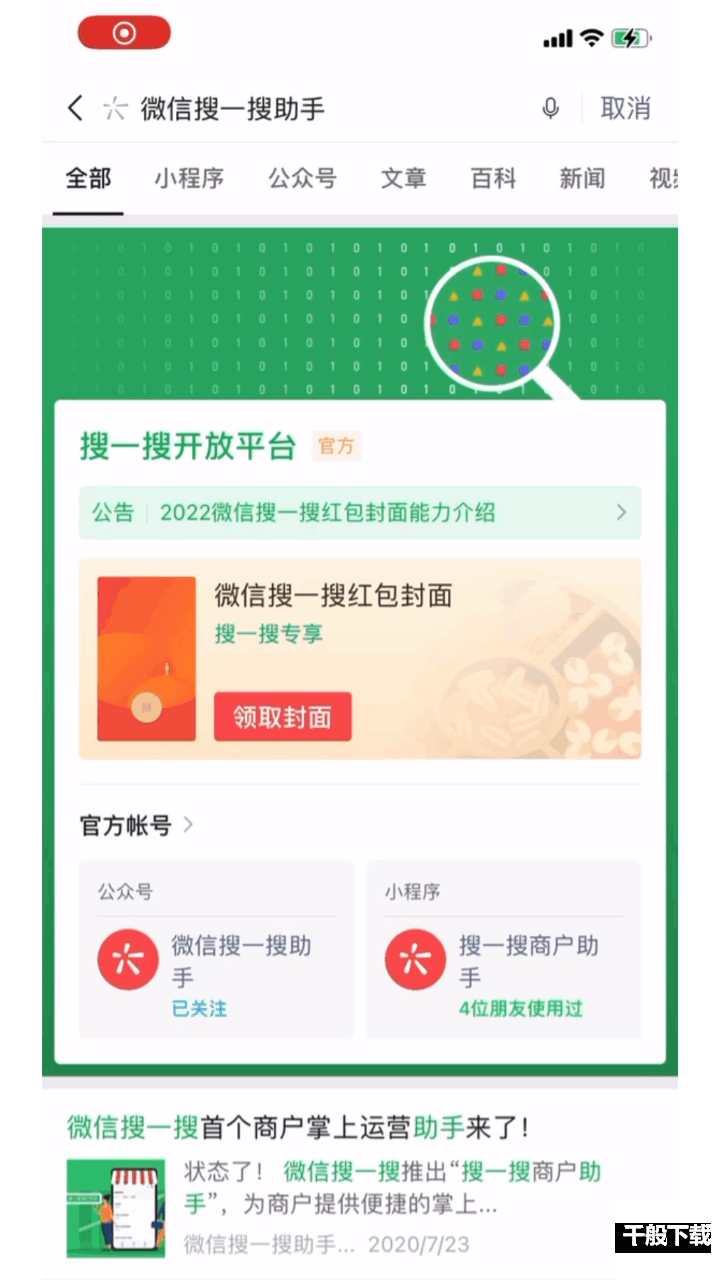
Task: Switch to the 新闻 tab
Action: coord(582,179)
